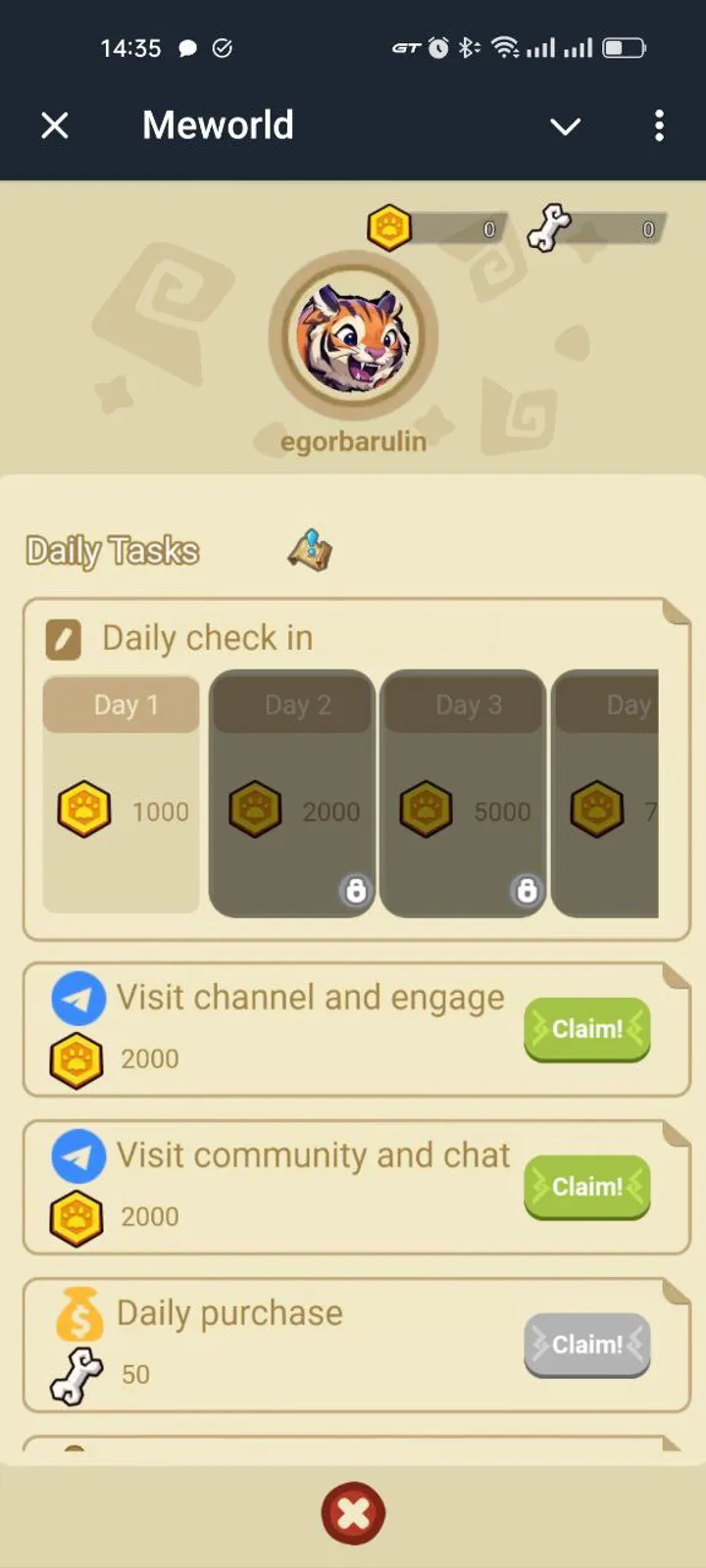706x1568 pixels.
Task: Claim Visit channel and engage reward
Action: point(586,1029)
